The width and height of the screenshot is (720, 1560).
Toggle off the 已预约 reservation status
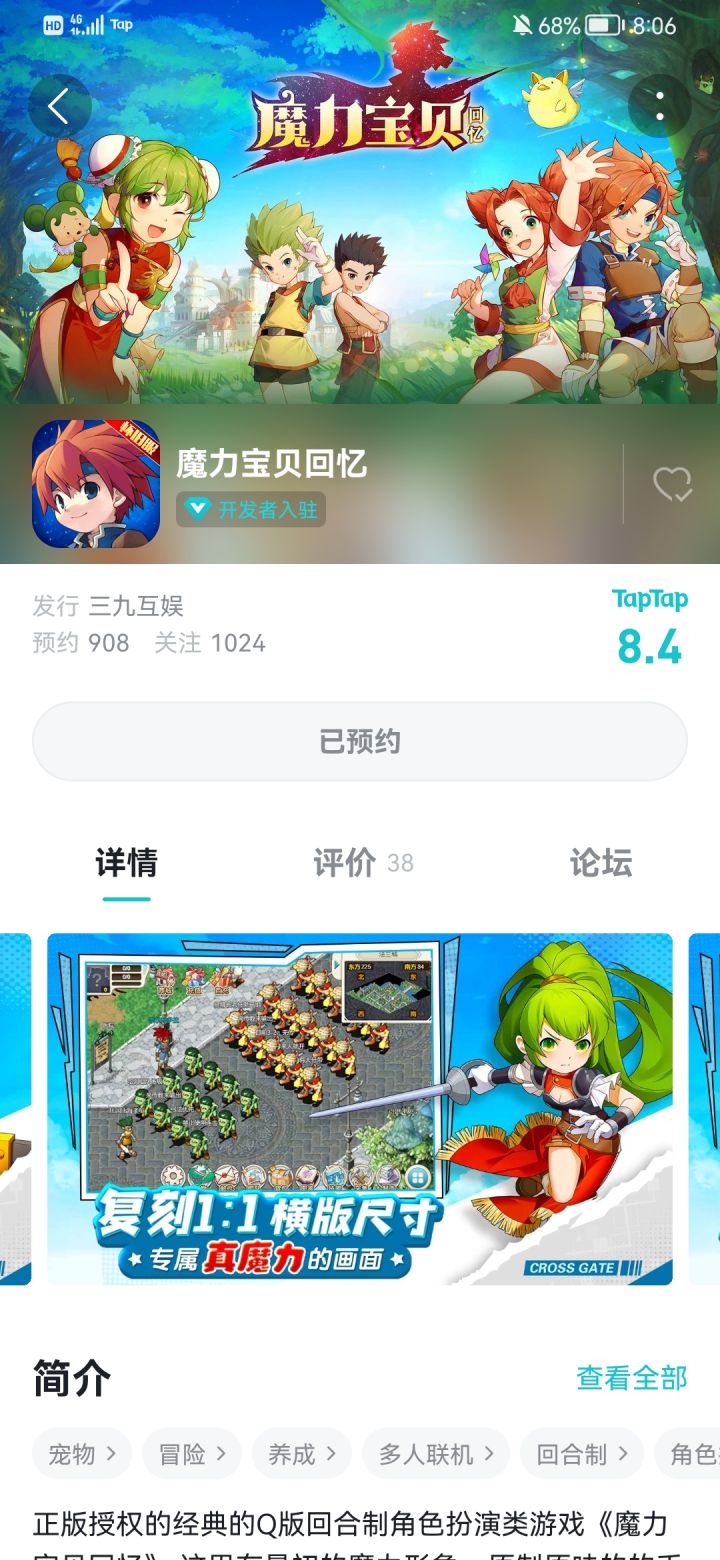[x=360, y=740]
